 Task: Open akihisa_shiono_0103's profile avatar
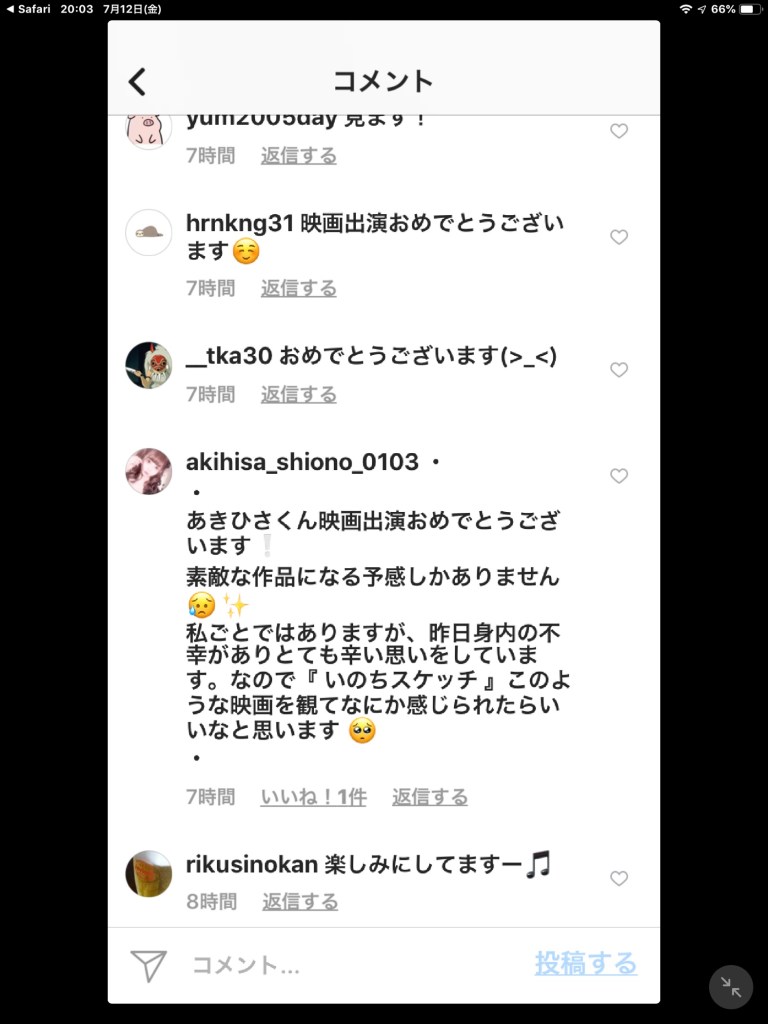pyautogui.click(x=149, y=471)
